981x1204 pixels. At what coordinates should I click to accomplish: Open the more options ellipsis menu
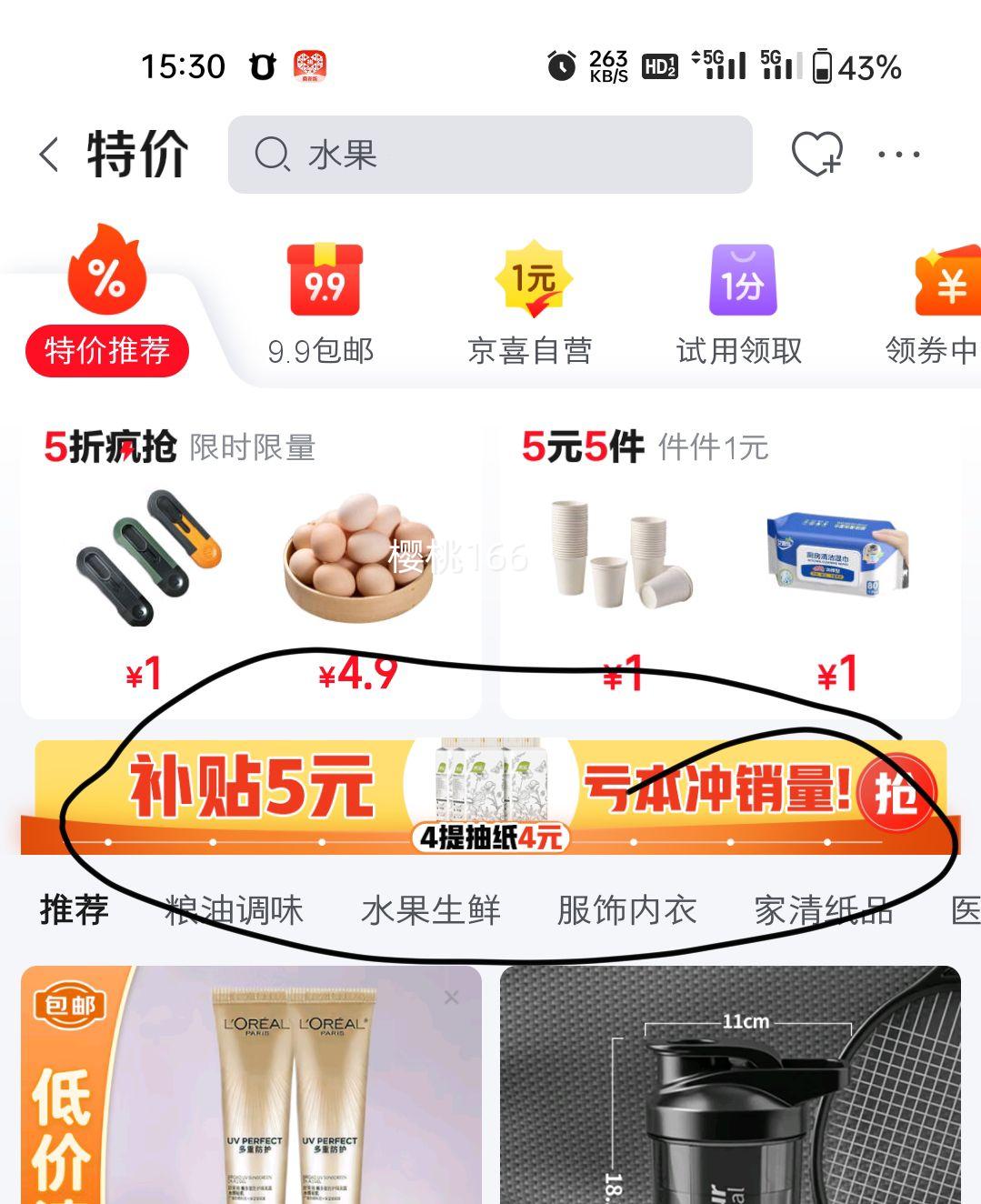click(x=898, y=154)
